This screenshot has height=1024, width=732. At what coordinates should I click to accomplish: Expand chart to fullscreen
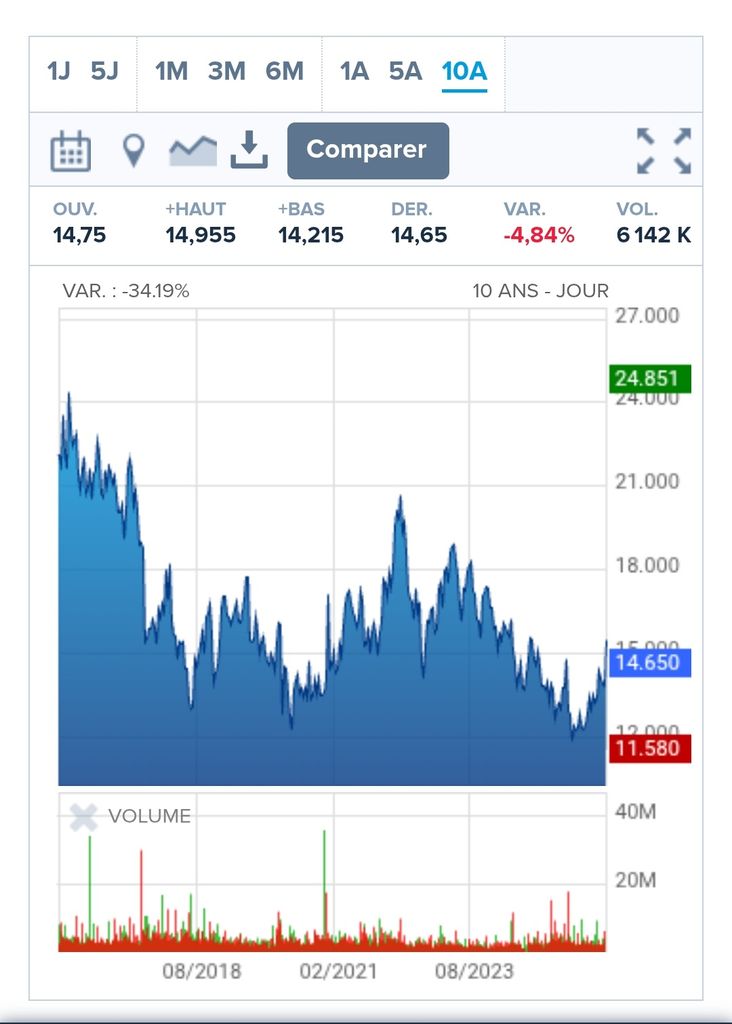[x=664, y=151]
